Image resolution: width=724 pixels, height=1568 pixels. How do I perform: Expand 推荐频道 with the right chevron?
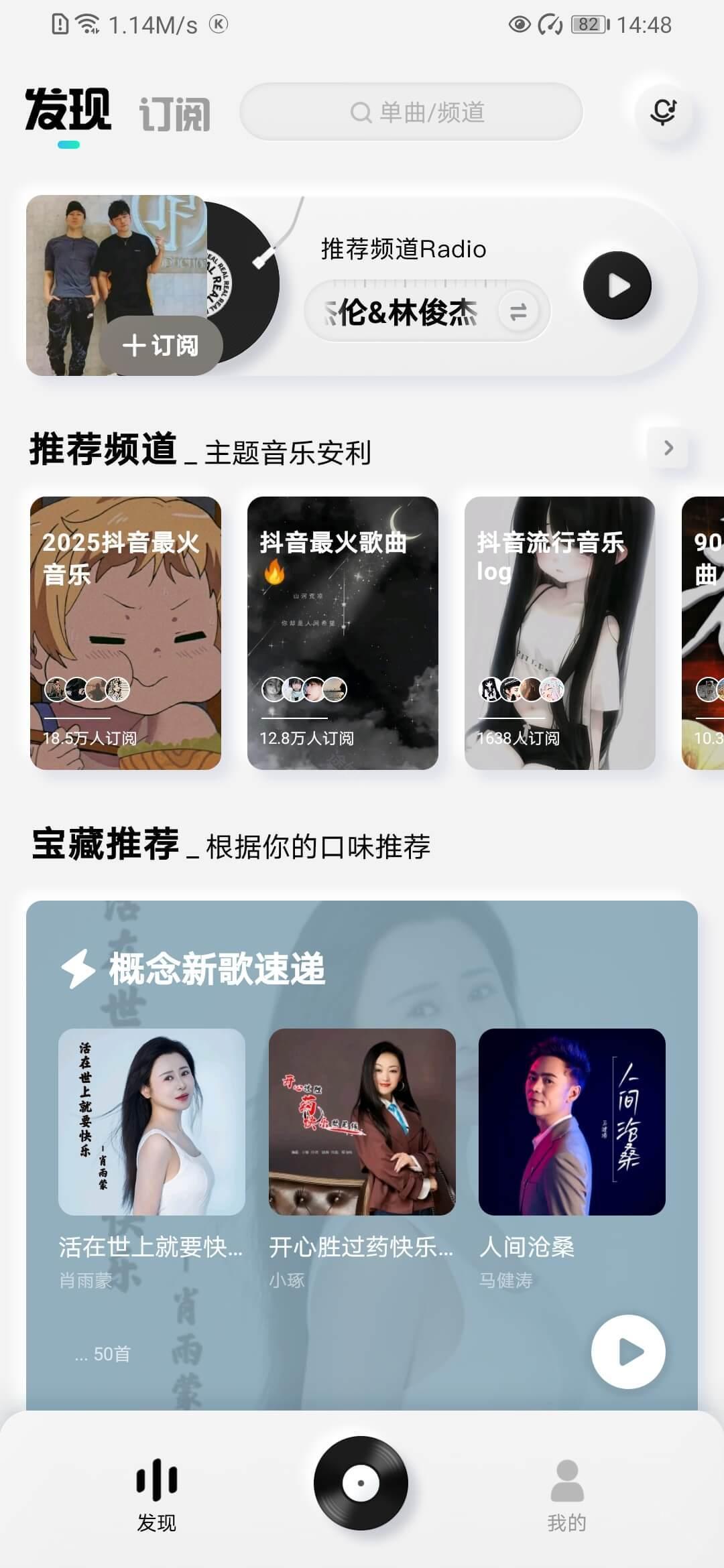point(668,449)
